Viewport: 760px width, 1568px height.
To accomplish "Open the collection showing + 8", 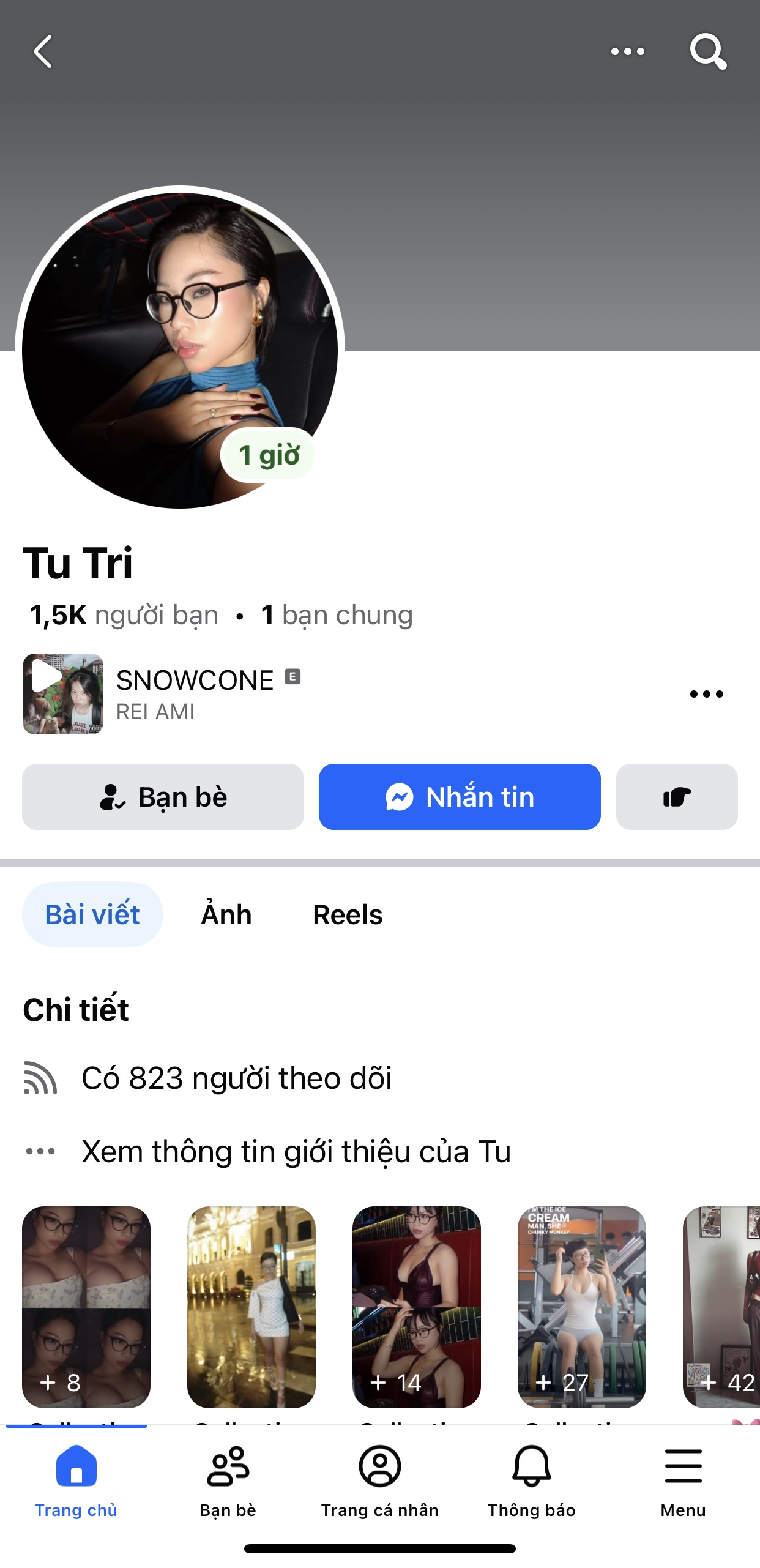I will pyautogui.click(x=86, y=1306).
